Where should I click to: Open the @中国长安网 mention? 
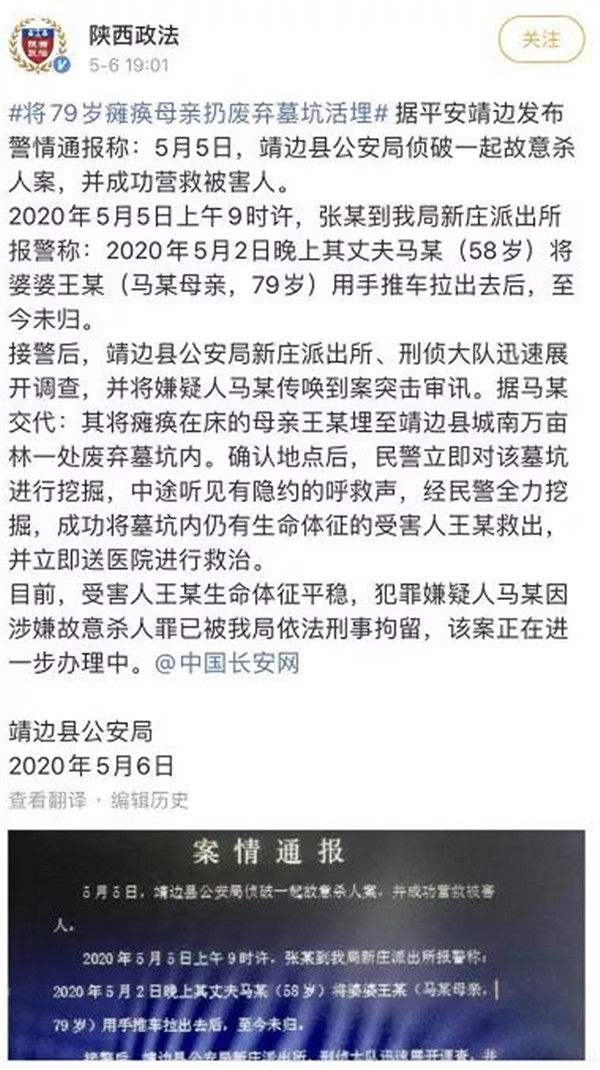coord(227,663)
